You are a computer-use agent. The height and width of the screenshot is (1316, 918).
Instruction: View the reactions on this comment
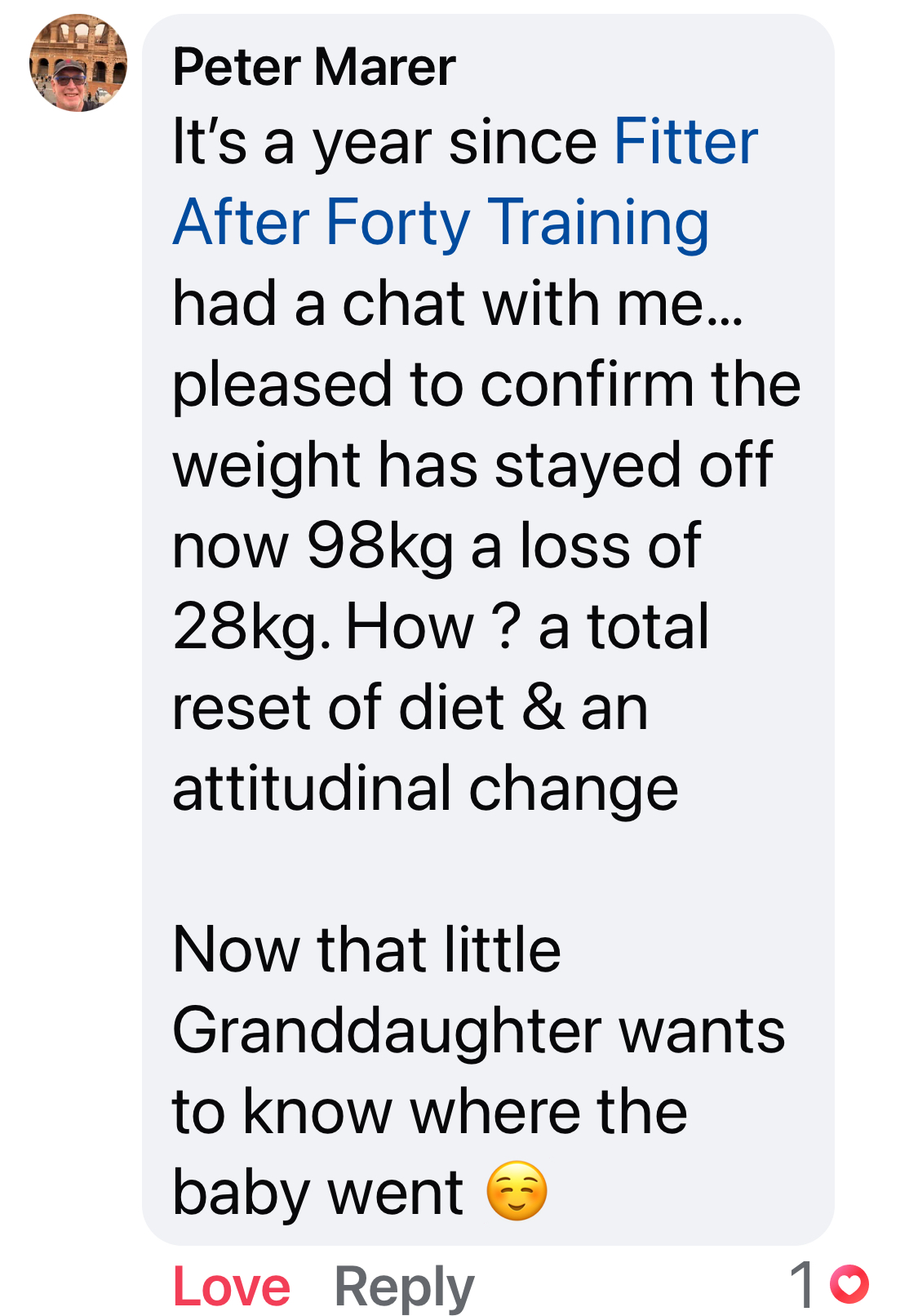point(830,1284)
